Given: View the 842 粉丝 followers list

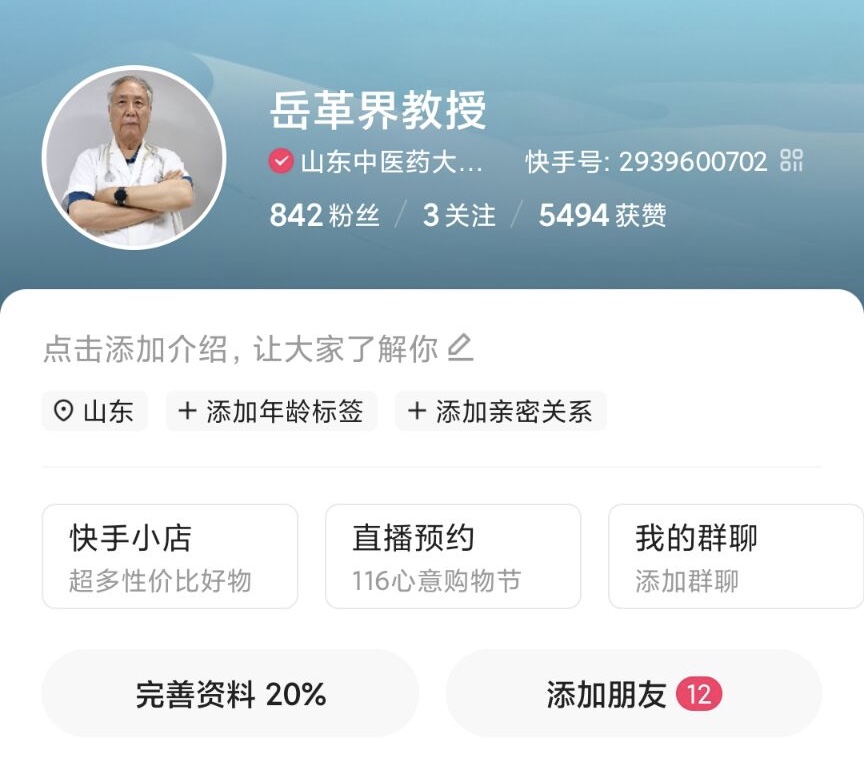Looking at the screenshot, I should pyautogui.click(x=324, y=215).
